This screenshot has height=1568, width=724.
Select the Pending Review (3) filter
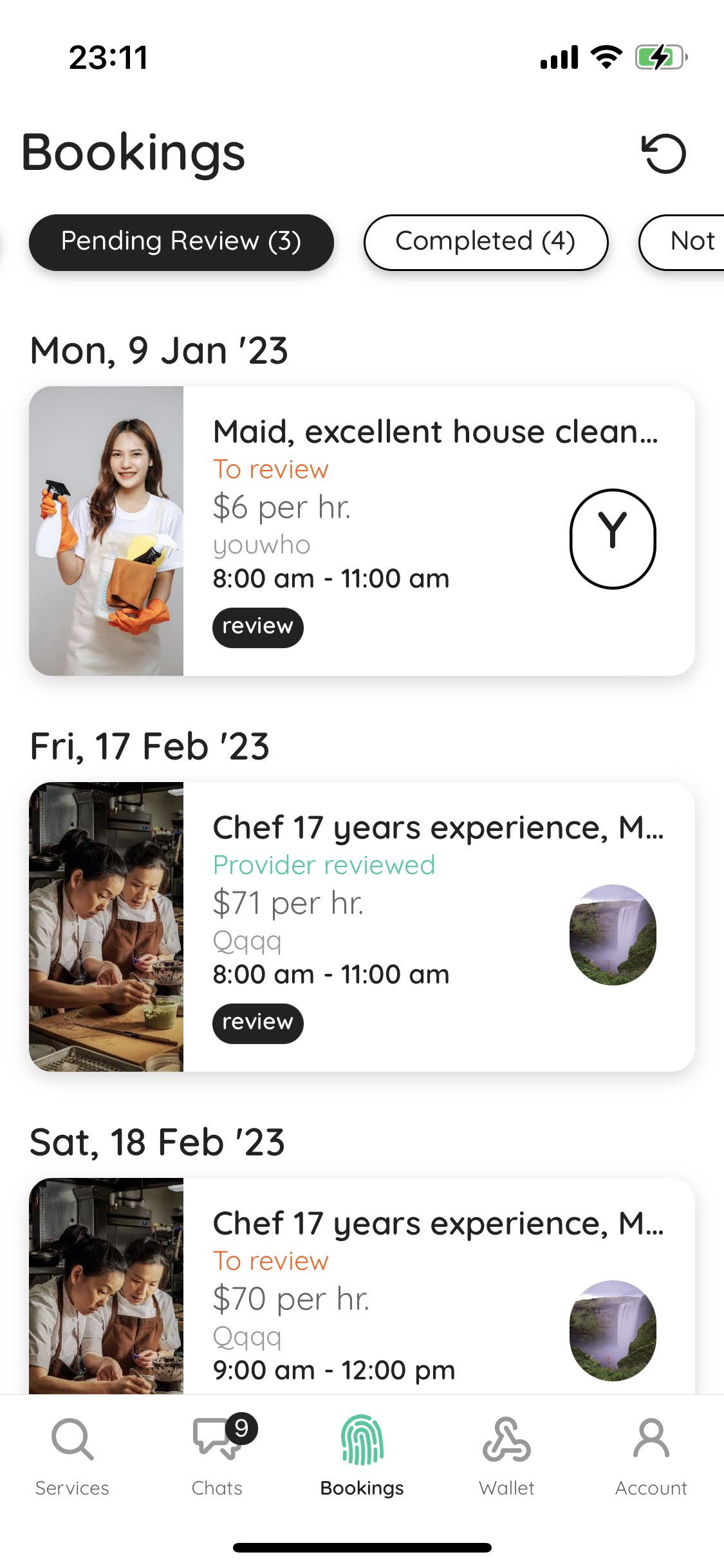tap(181, 242)
